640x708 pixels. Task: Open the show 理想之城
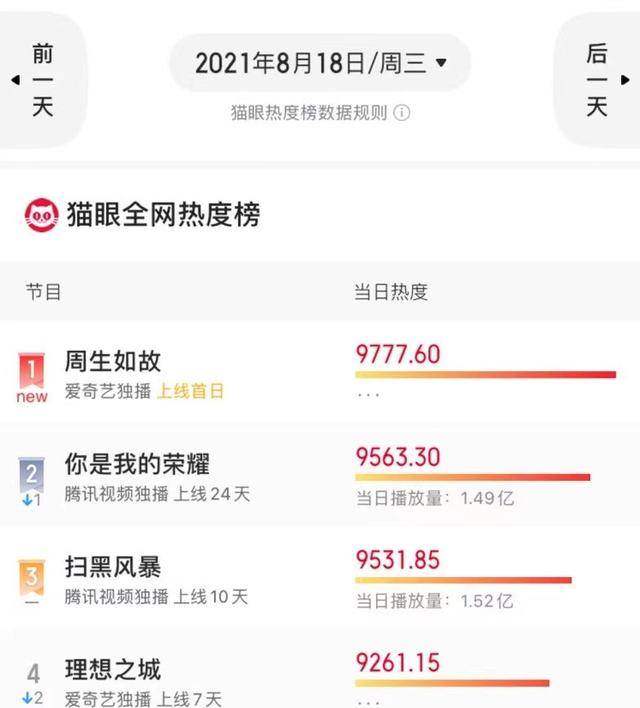[112, 670]
